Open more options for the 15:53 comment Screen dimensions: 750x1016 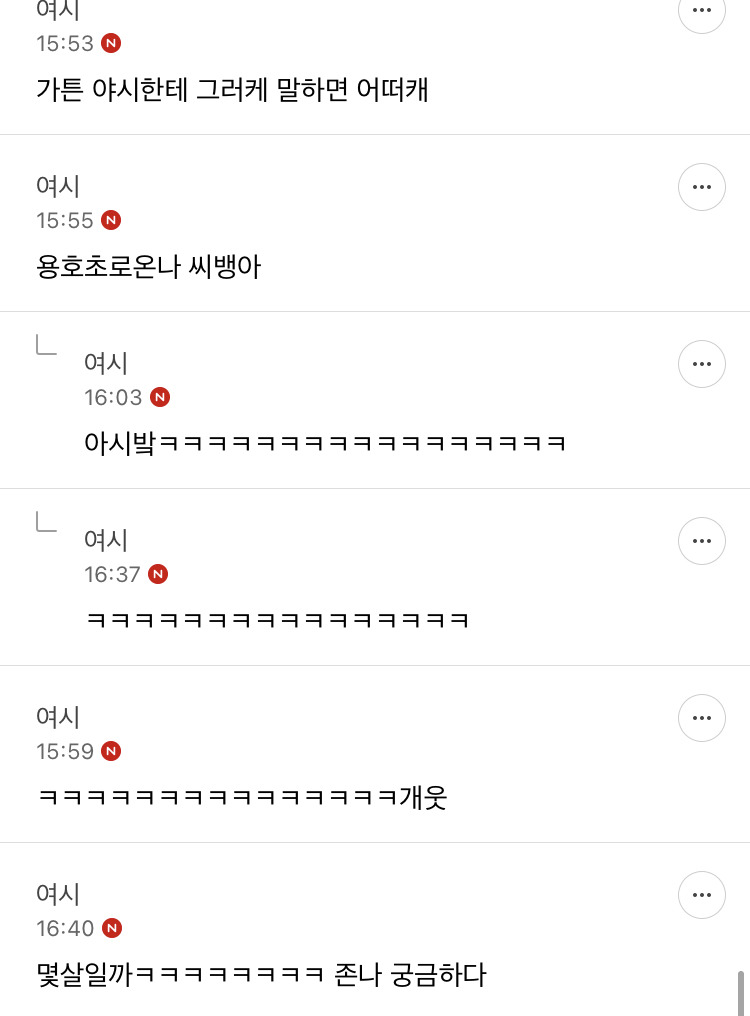pyautogui.click(x=702, y=12)
